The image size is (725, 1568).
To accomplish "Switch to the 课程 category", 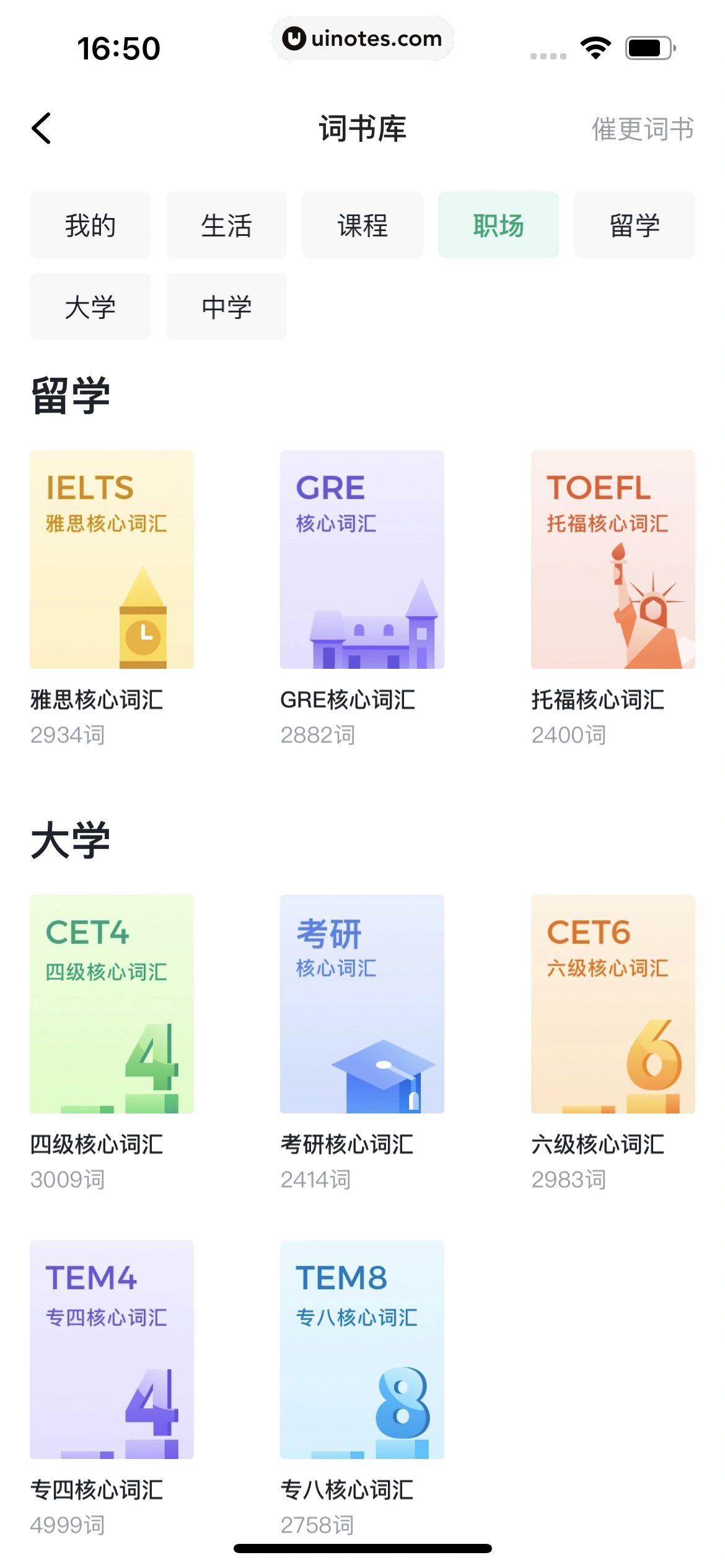I will click(x=362, y=225).
